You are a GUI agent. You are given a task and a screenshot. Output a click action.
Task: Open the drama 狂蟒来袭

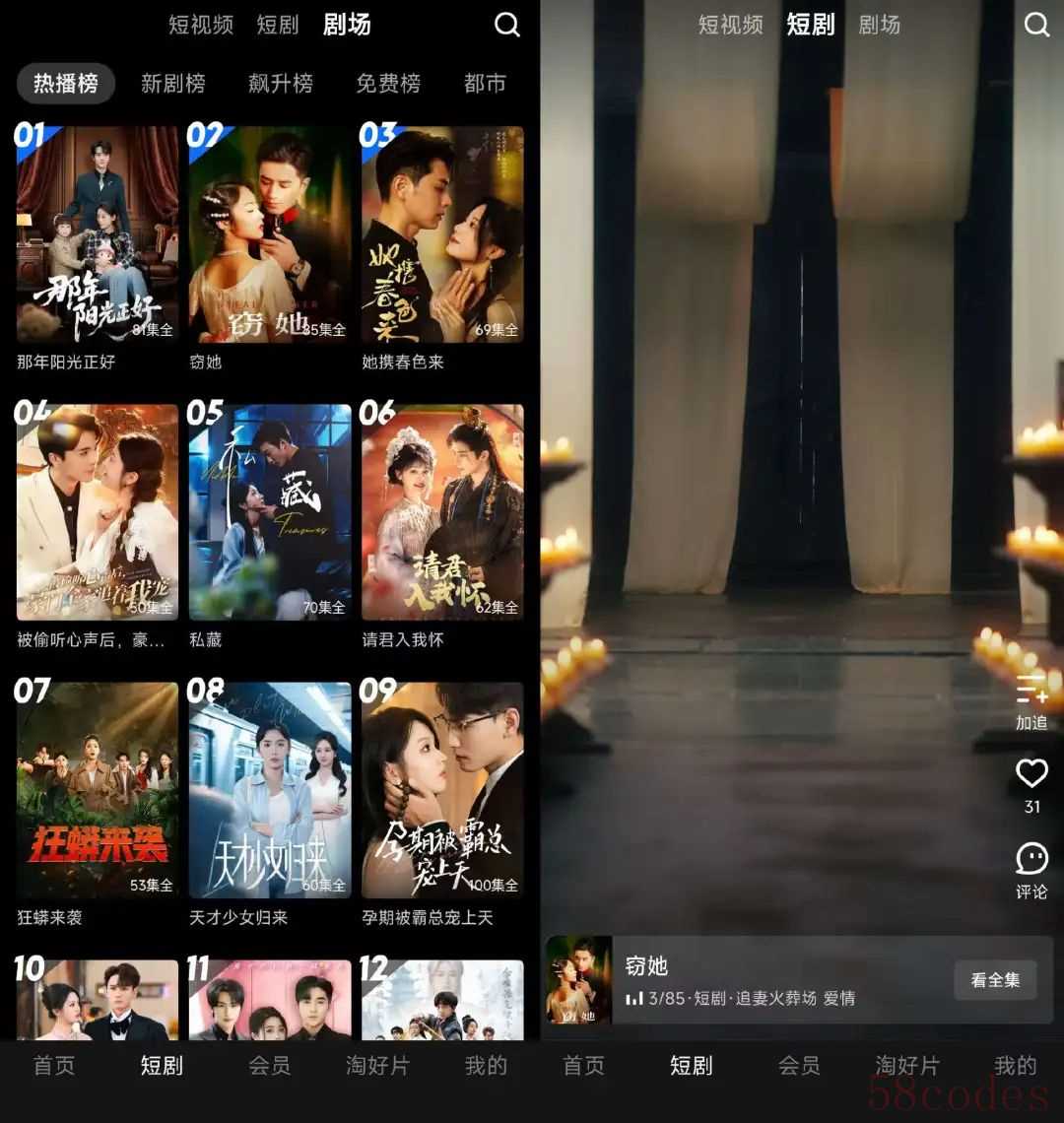[x=98, y=790]
